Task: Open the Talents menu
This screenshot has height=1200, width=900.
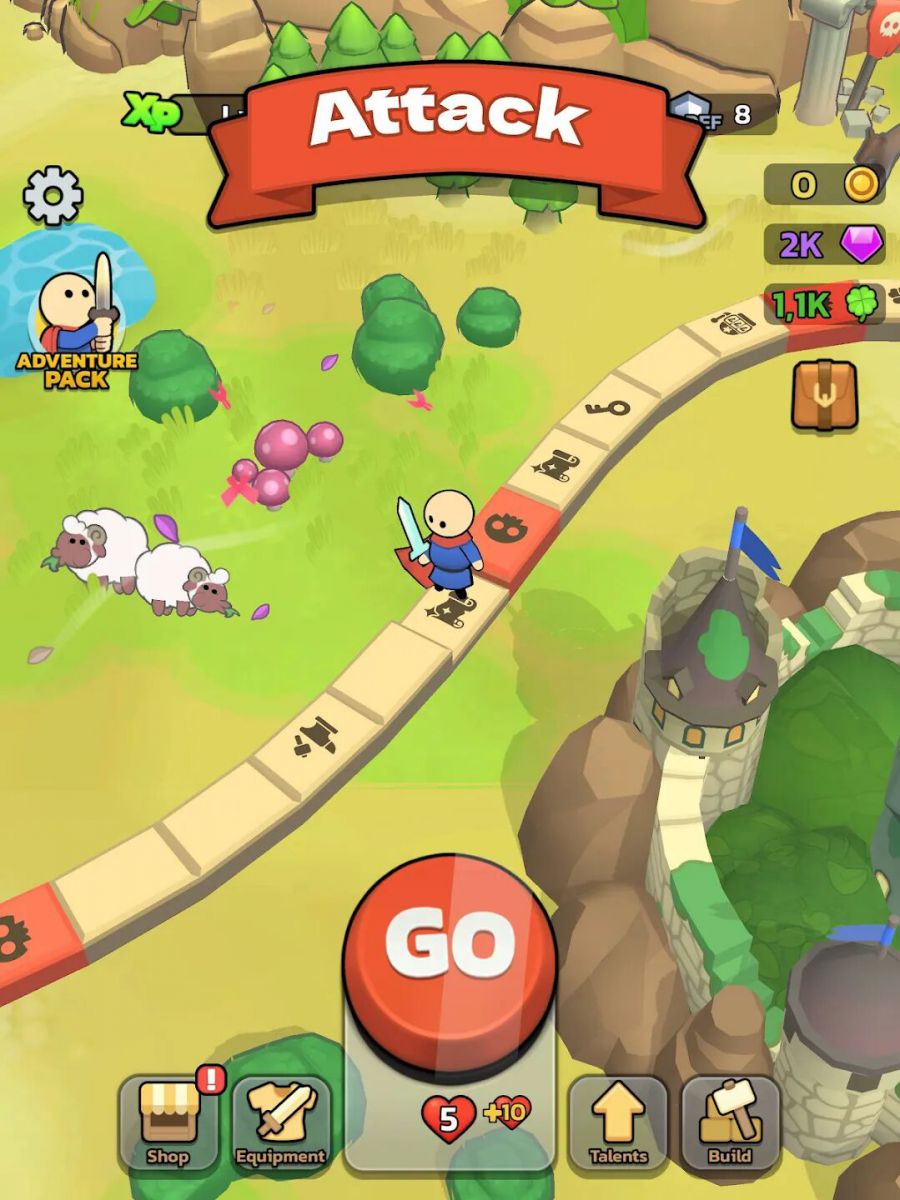Action: [x=618, y=1124]
